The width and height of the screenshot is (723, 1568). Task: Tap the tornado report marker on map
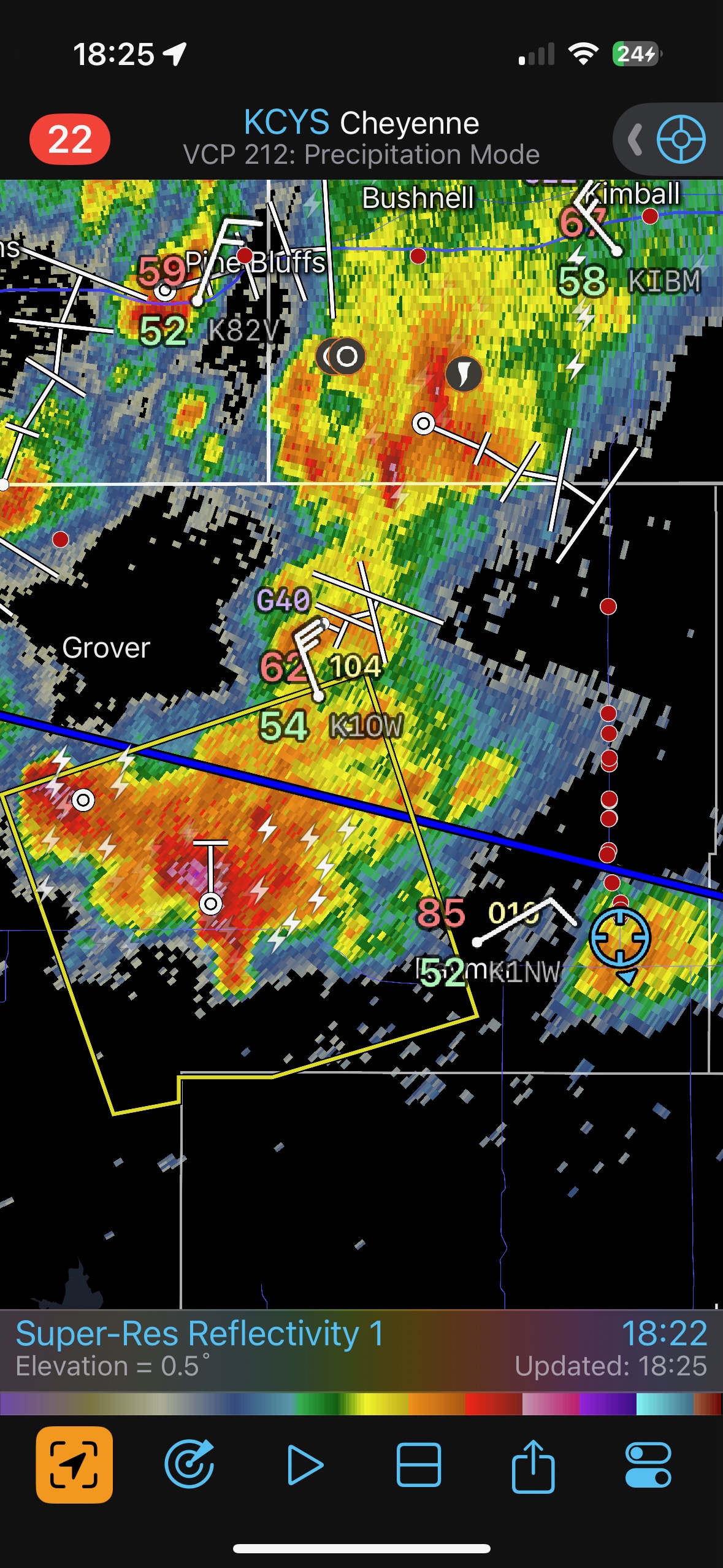(464, 372)
